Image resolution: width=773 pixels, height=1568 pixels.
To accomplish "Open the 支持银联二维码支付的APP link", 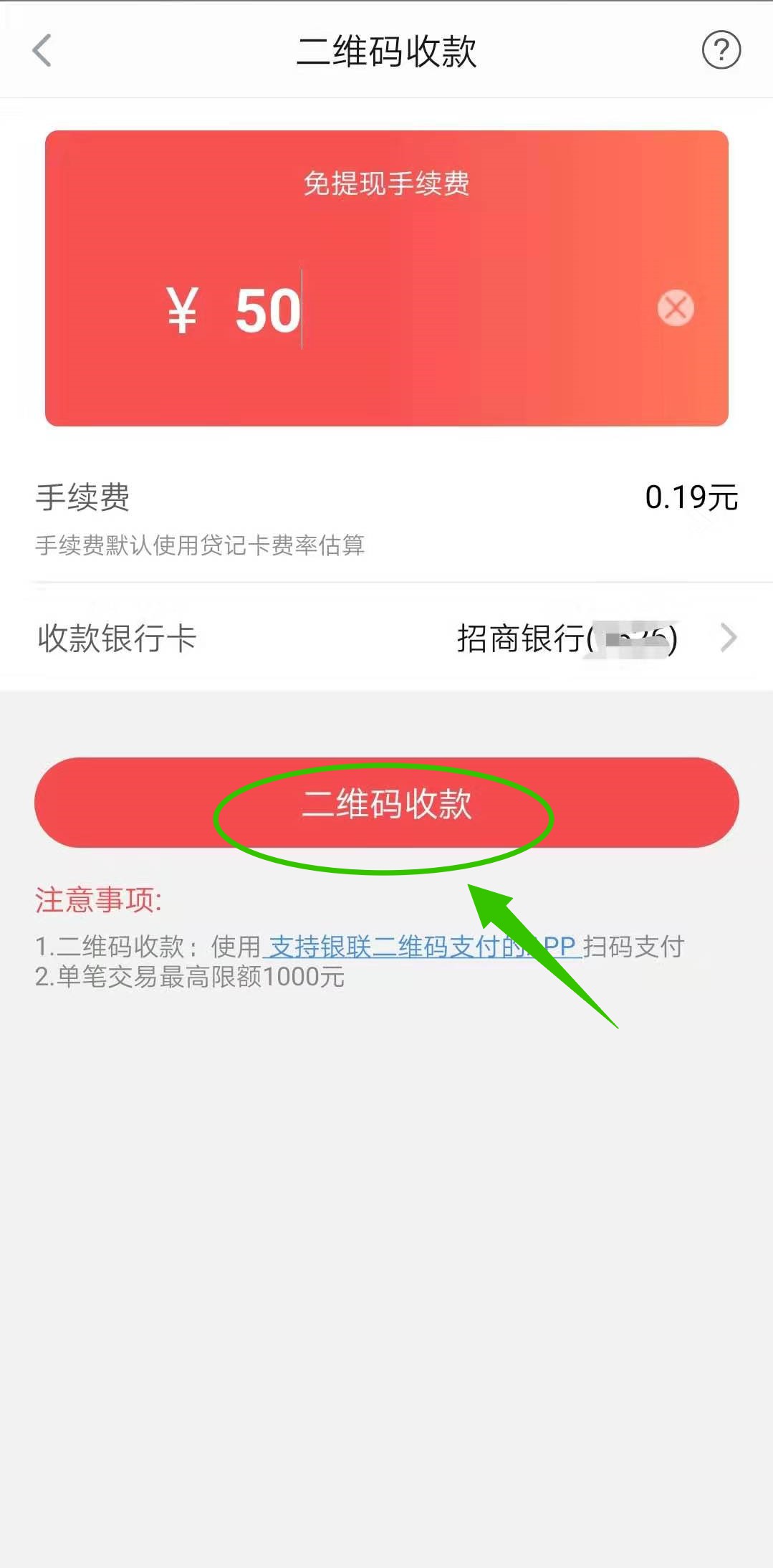I will (421, 947).
